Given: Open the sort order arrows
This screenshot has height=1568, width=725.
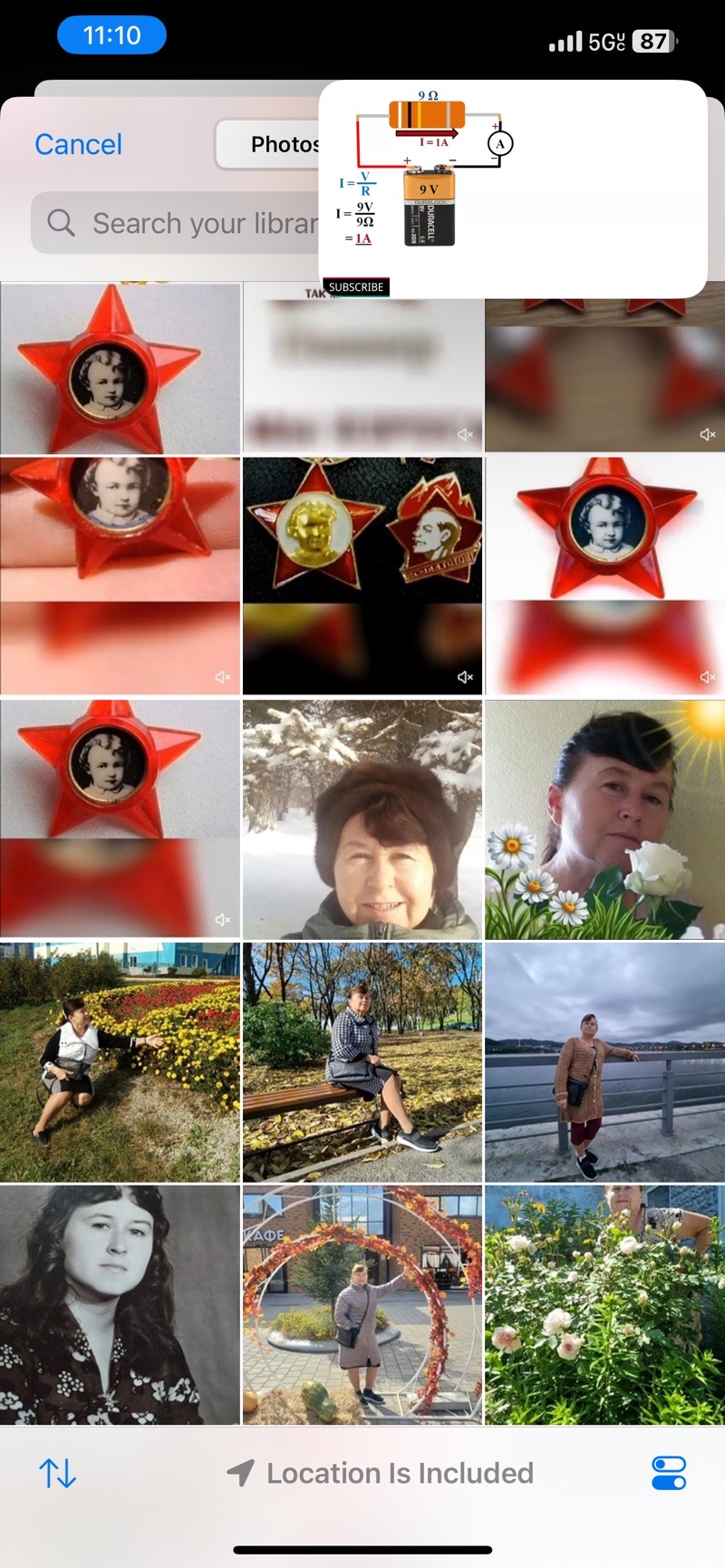Looking at the screenshot, I should (x=57, y=1474).
